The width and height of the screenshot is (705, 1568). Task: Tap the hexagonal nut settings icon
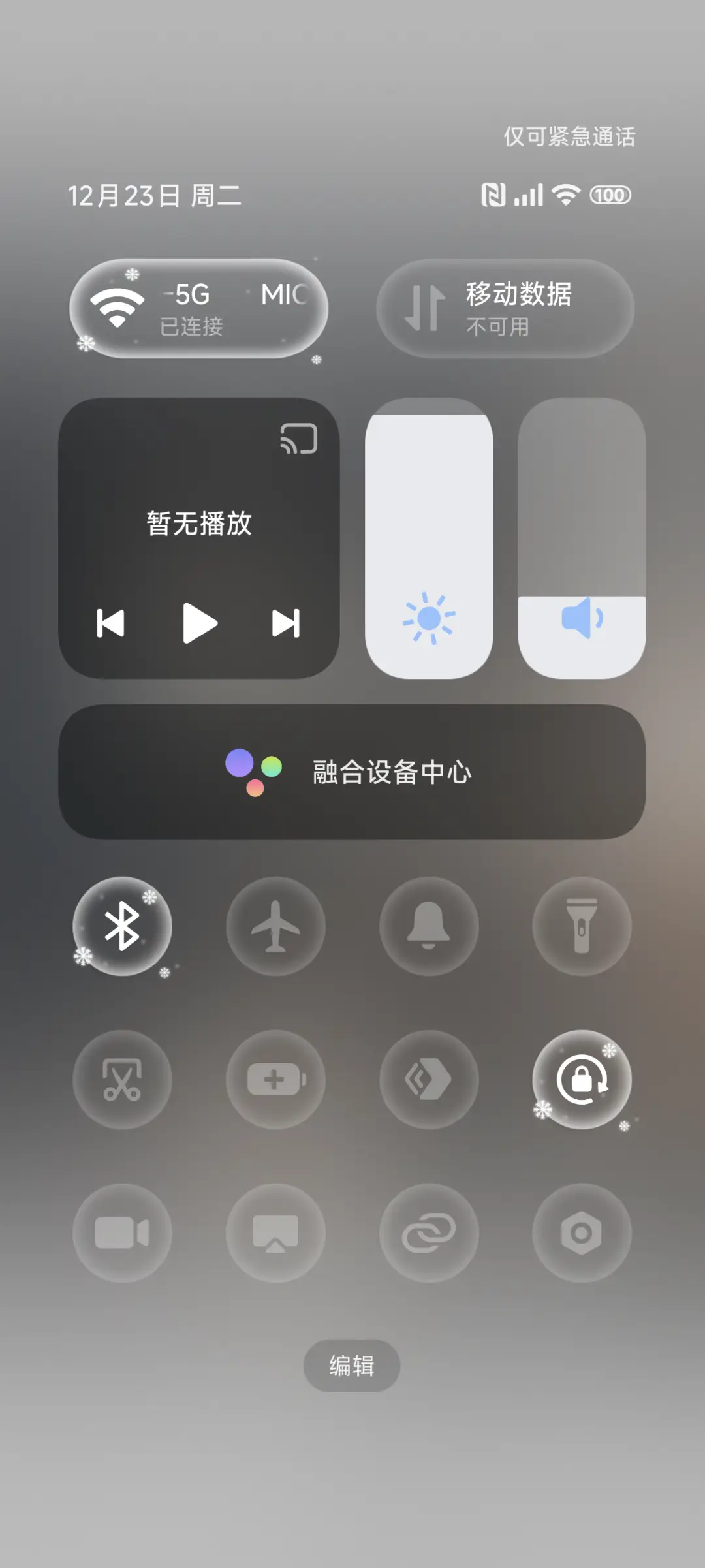coord(583,1234)
